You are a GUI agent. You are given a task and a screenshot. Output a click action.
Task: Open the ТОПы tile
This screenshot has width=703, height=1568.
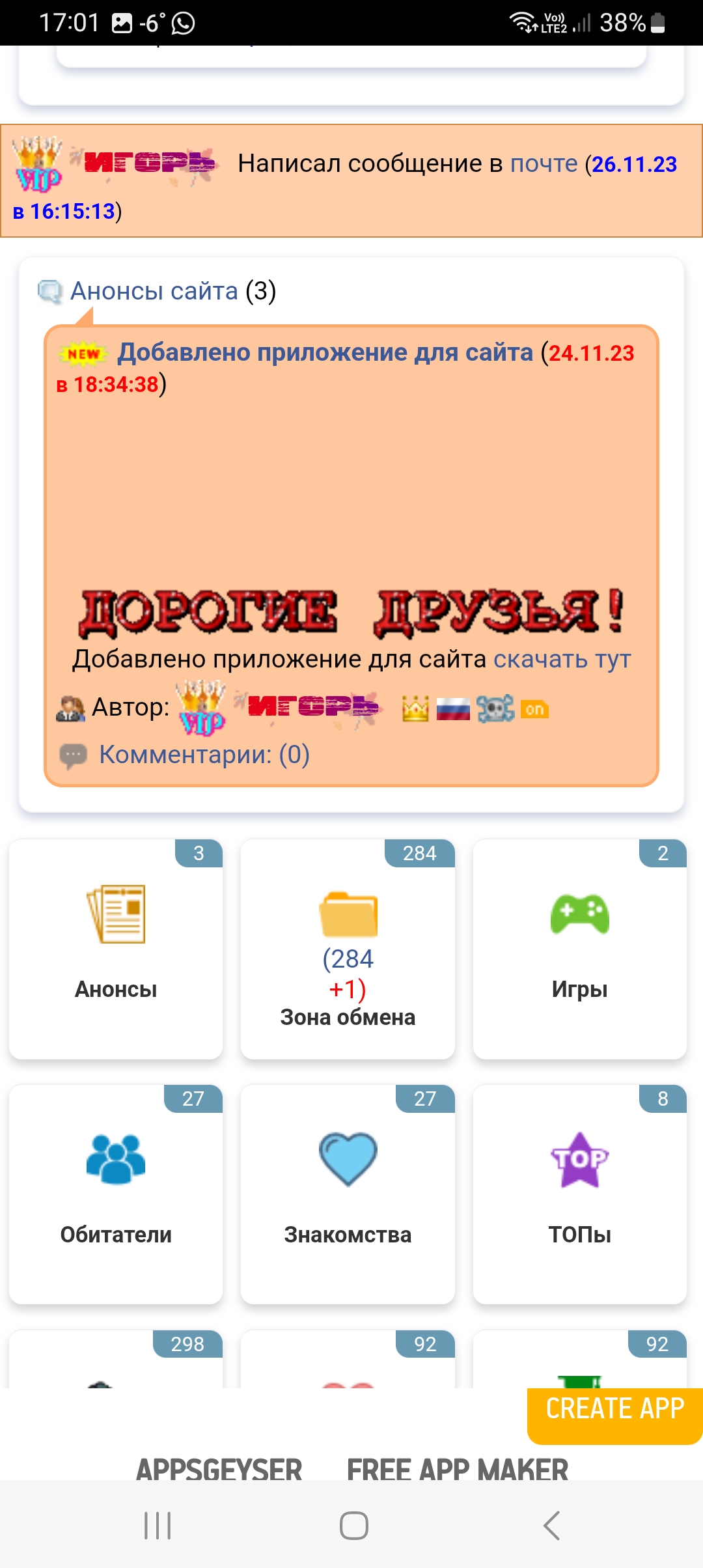click(x=579, y=1194)
